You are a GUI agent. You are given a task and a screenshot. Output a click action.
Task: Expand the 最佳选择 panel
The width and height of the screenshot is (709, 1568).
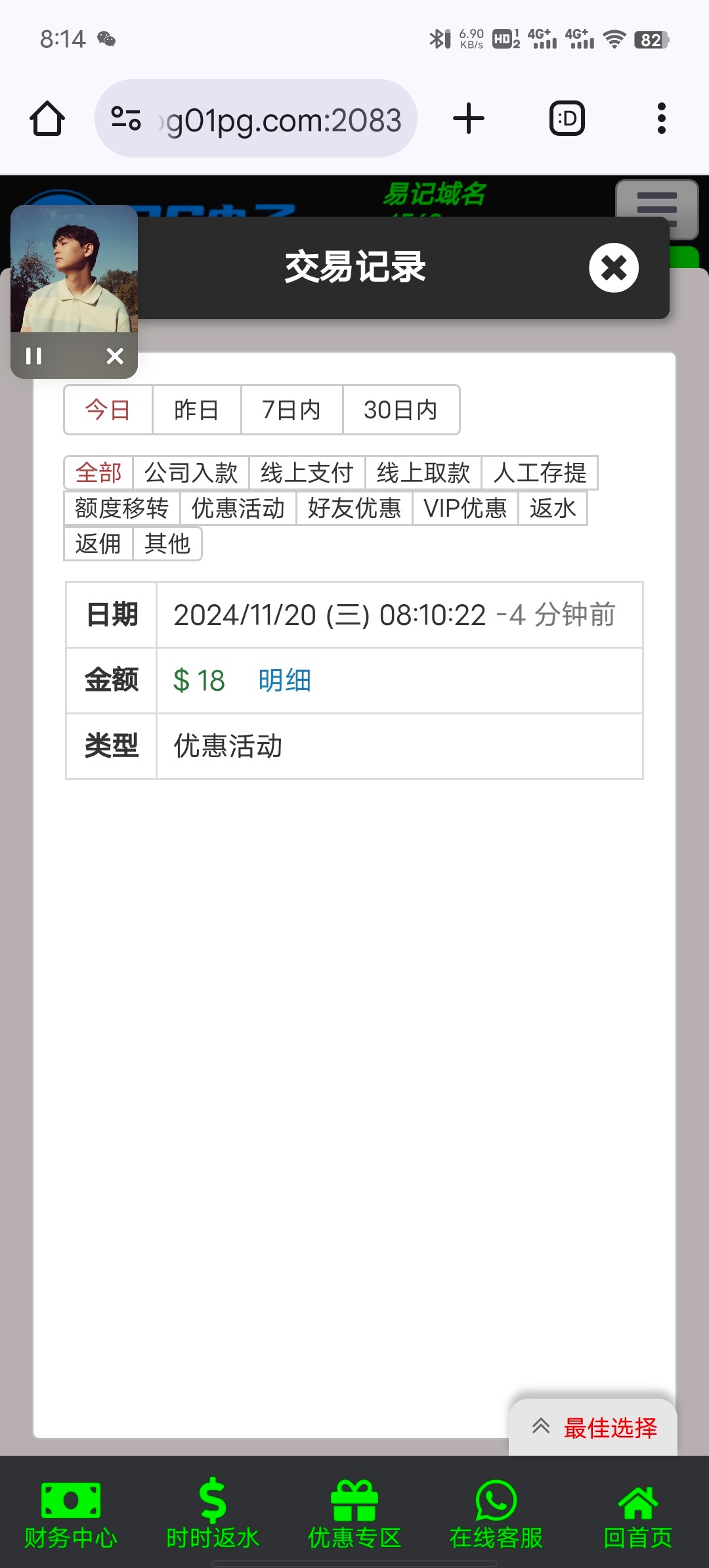[x=593, y=1427]
